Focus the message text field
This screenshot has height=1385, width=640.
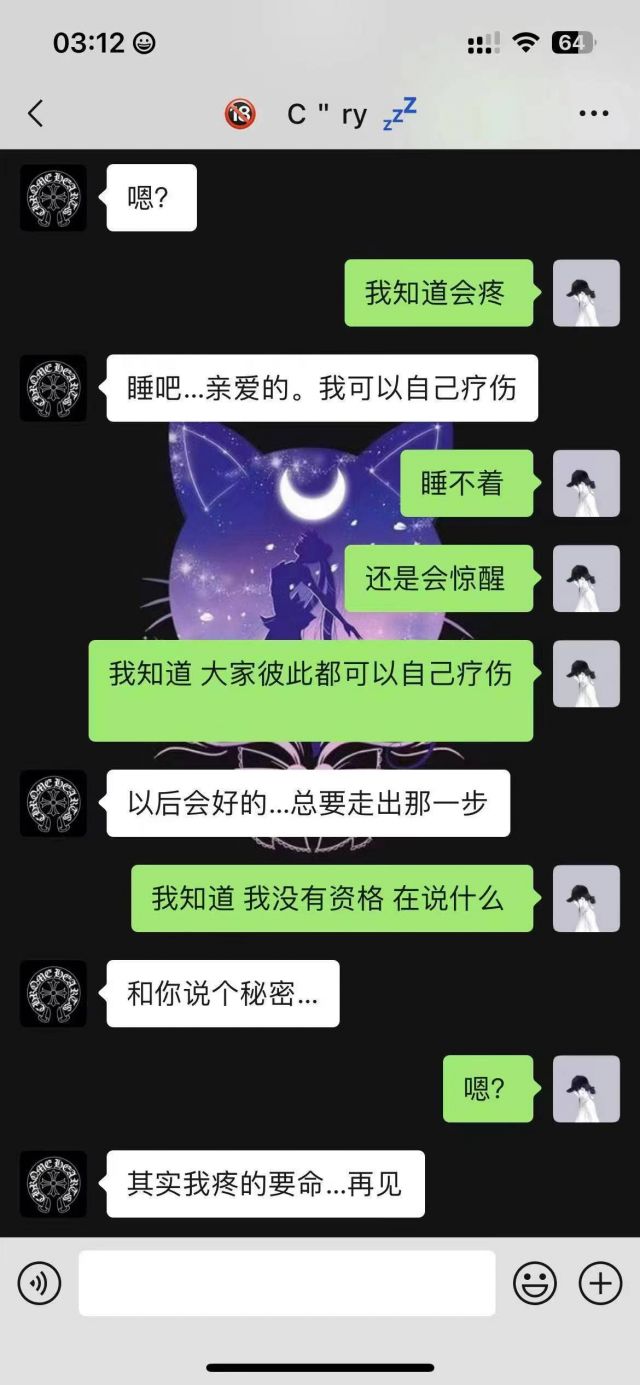287,1283
